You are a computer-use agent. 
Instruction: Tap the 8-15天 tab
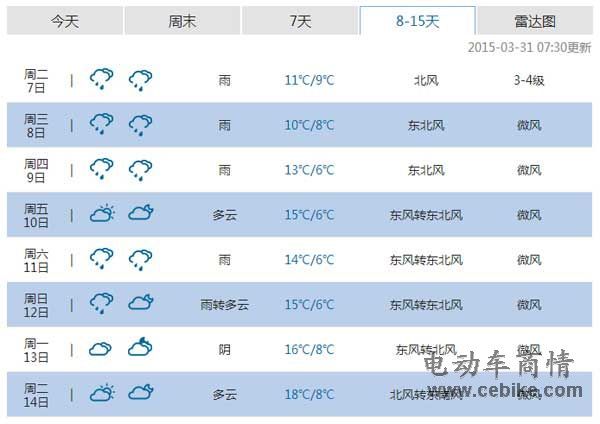pyautogui.click(x=417, y=21)
